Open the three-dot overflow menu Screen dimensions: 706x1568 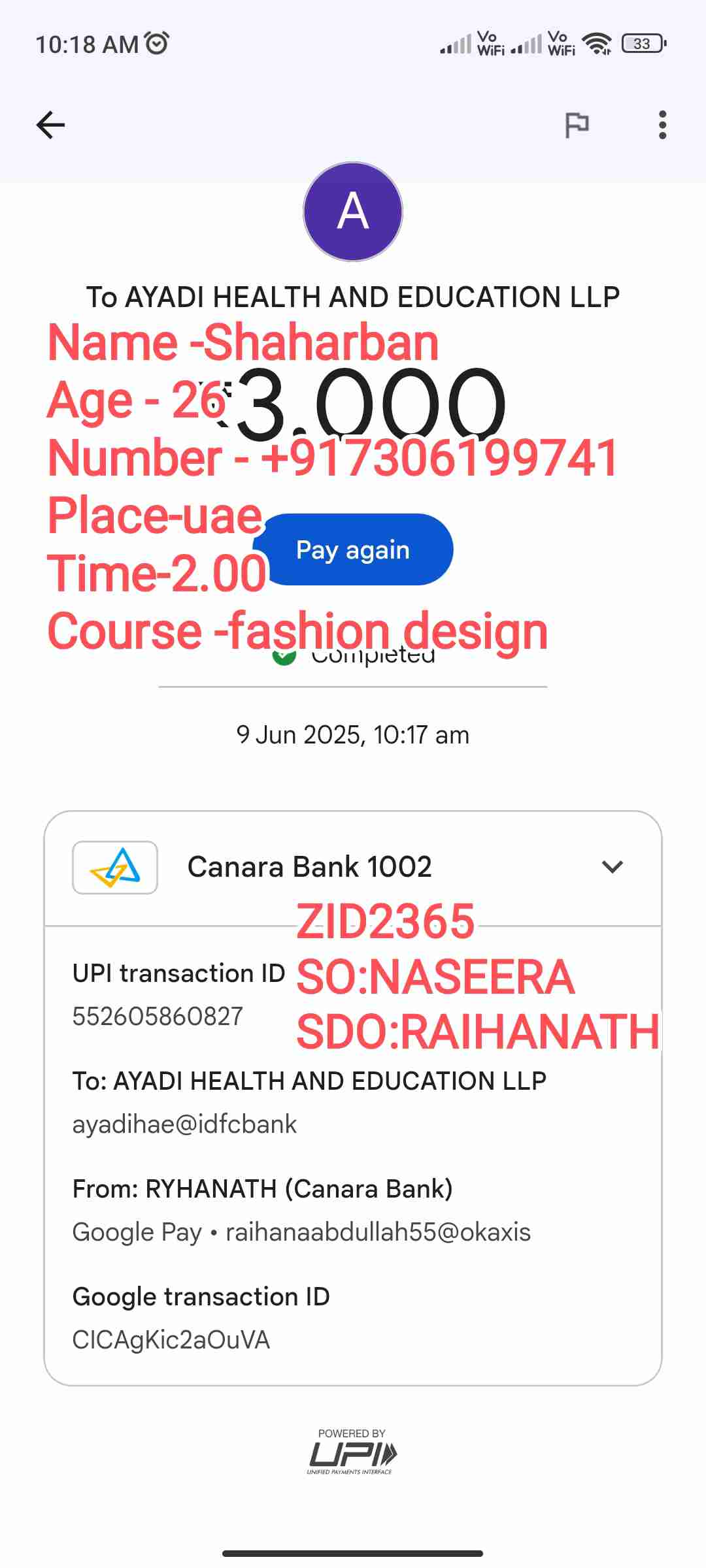tap(662, 125)
